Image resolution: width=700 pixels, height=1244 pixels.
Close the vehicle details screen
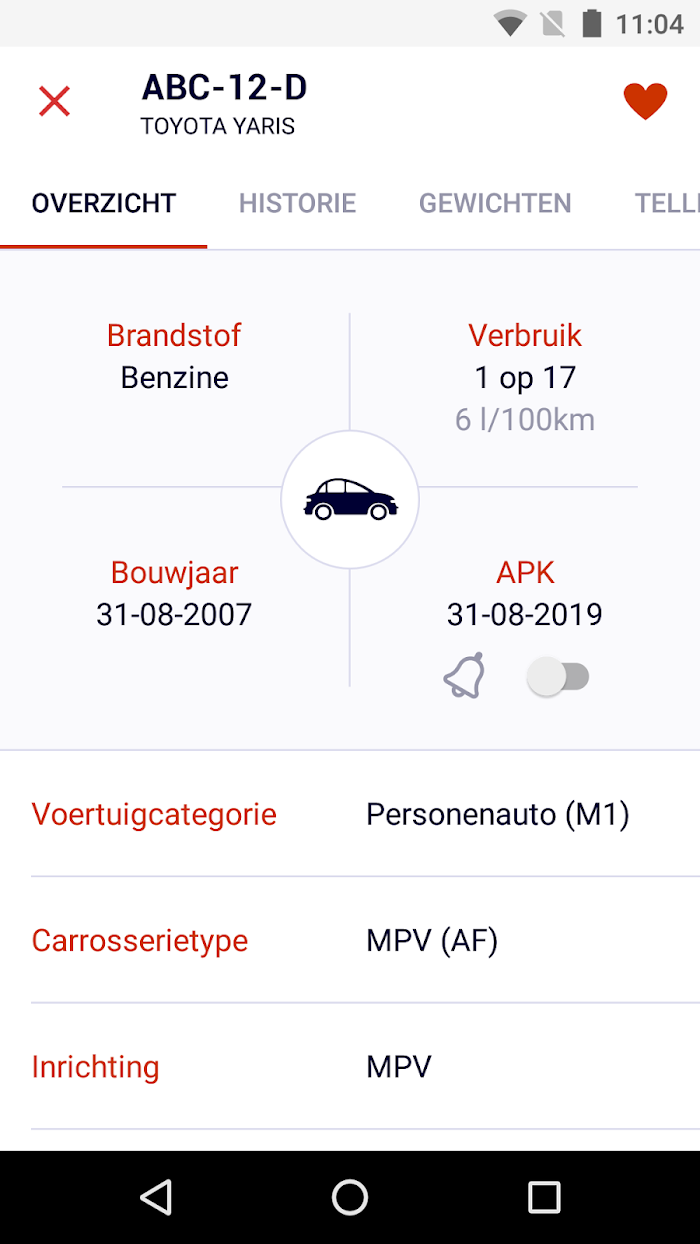click(x=54, y=101)
